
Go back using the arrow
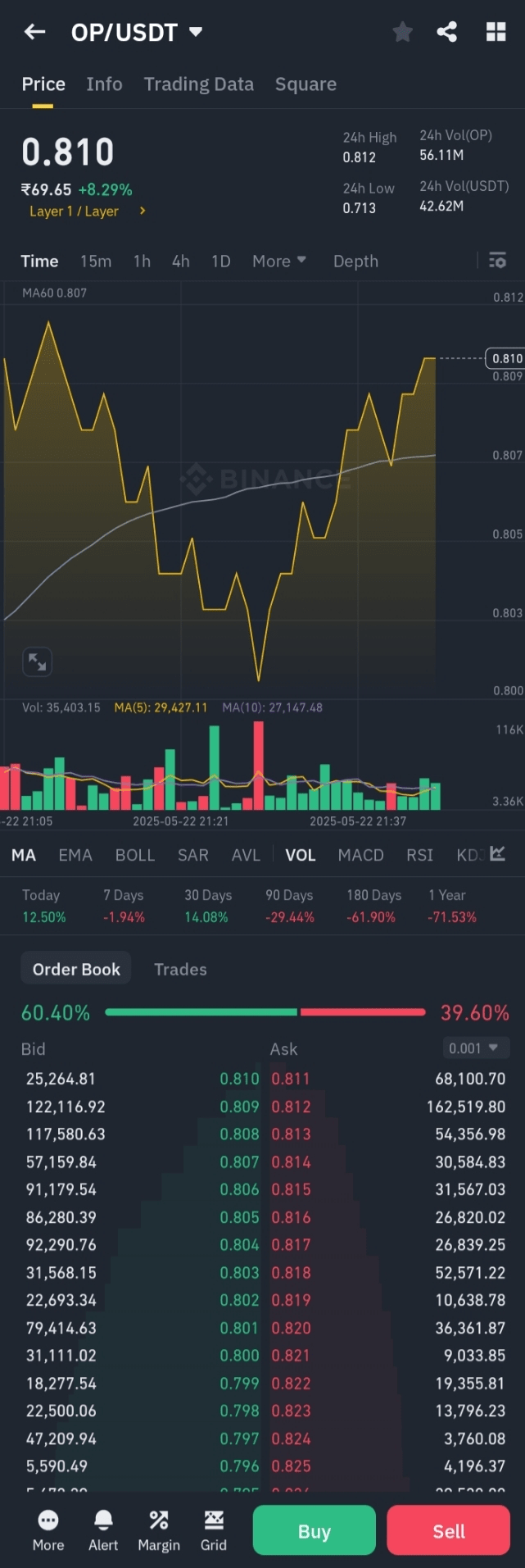coord(34,32)
